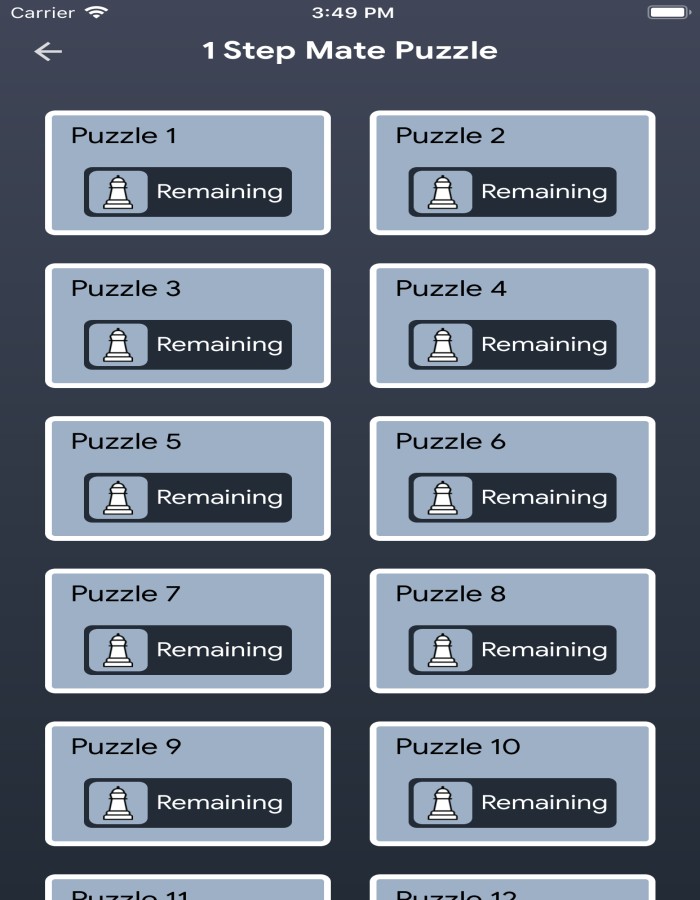Screen dimensions: 700x900
Task: Start Puzzle 3
Action: coord(188,326)
